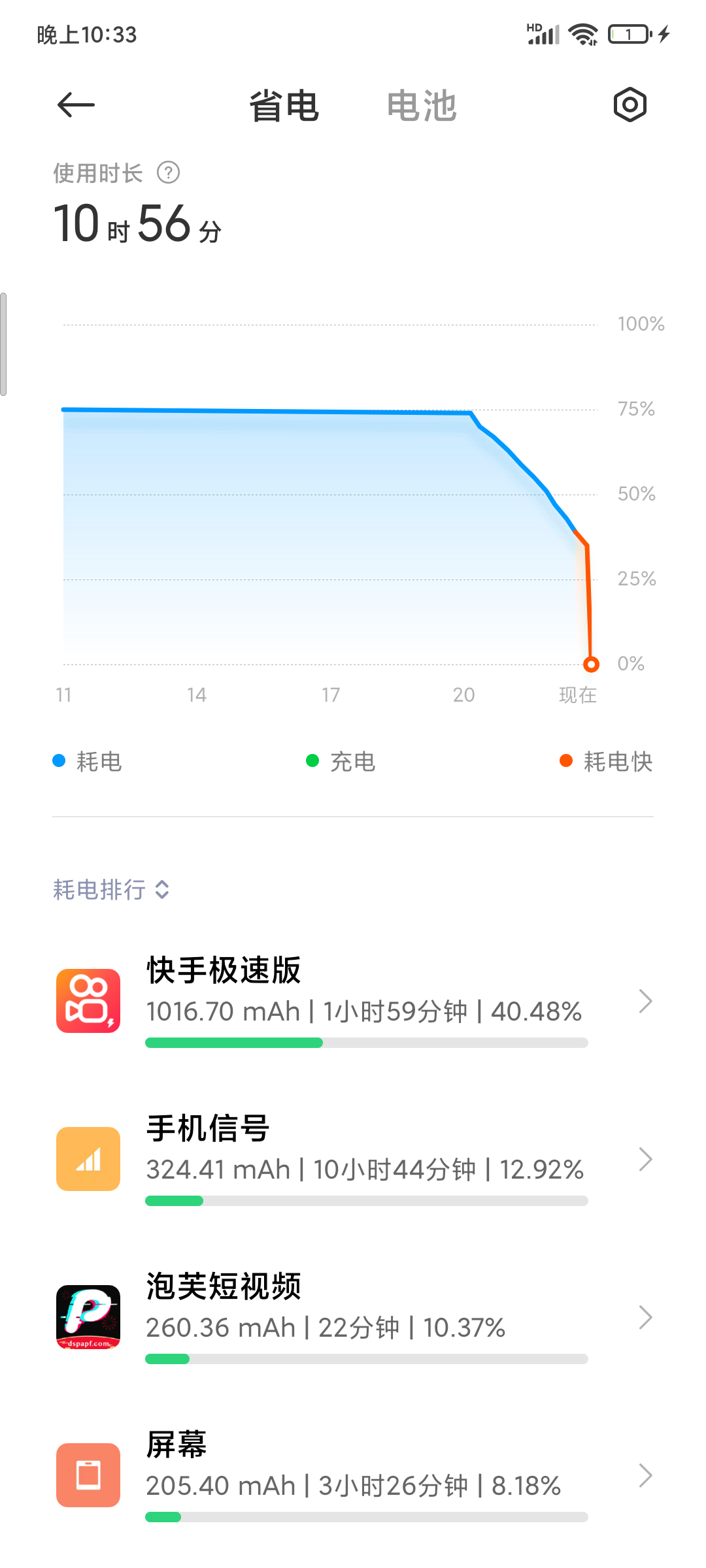View 泡芙短视频 battery consumption details
Screen dimensions: 706x1568
pos(353,1318)
